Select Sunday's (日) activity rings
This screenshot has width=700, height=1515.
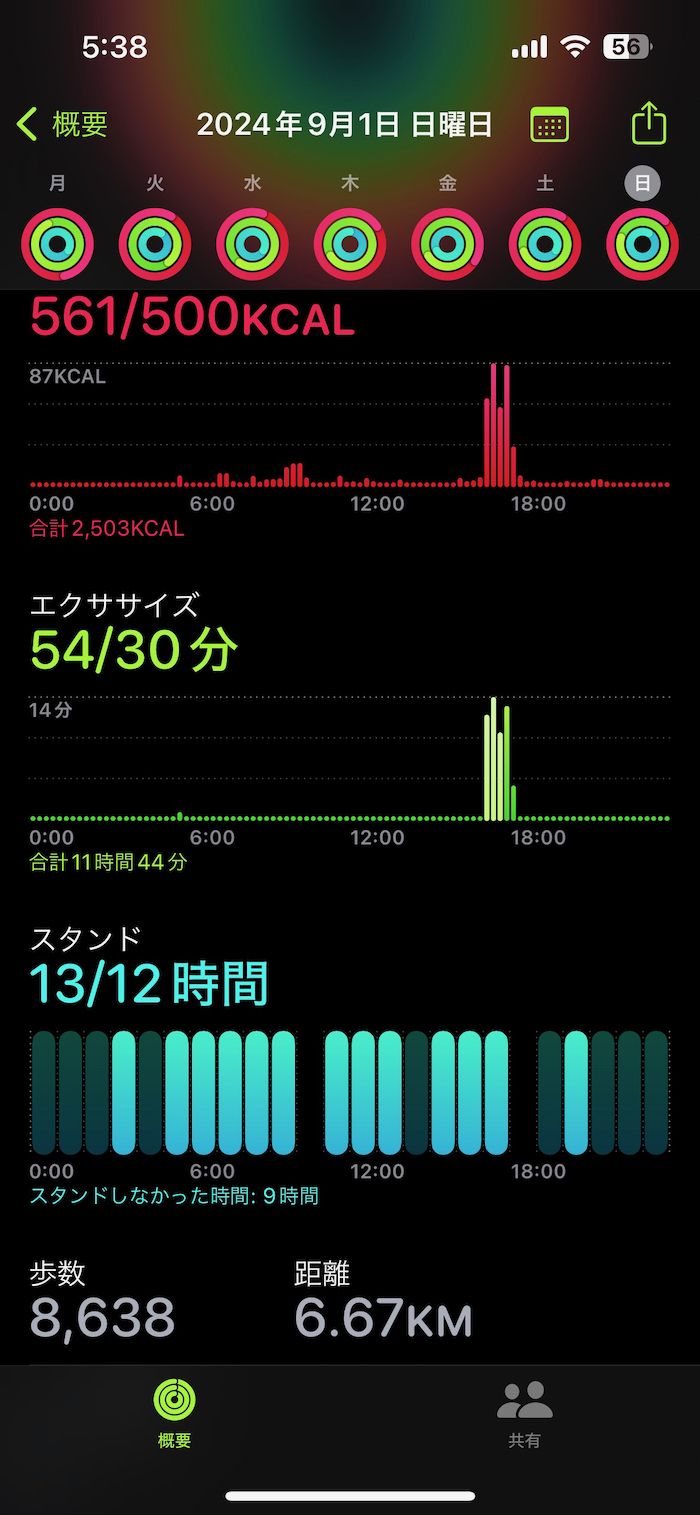(643, 244)
